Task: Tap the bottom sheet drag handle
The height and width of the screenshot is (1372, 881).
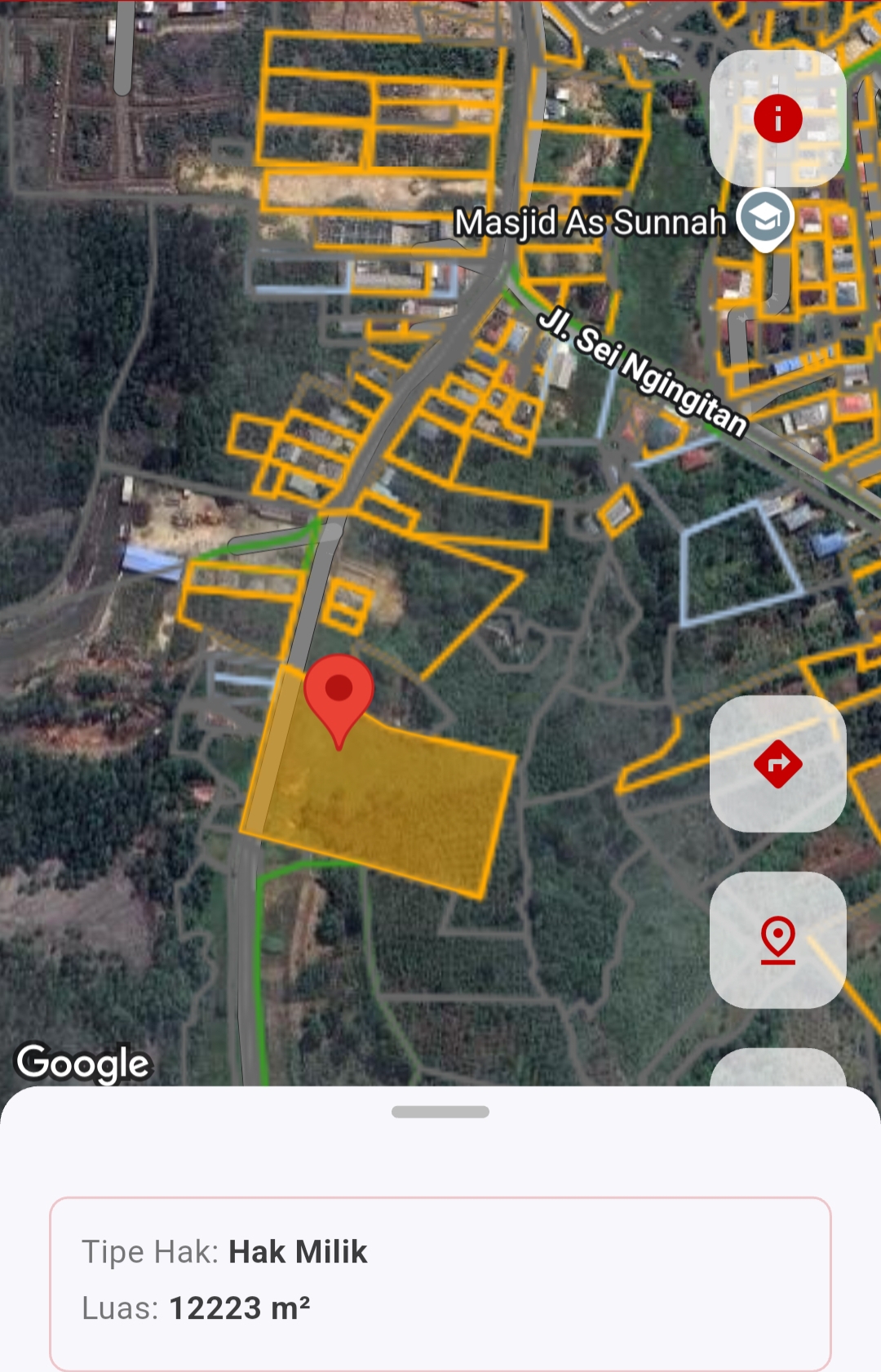Action: pyautogui.click(x=440, y=1112)
